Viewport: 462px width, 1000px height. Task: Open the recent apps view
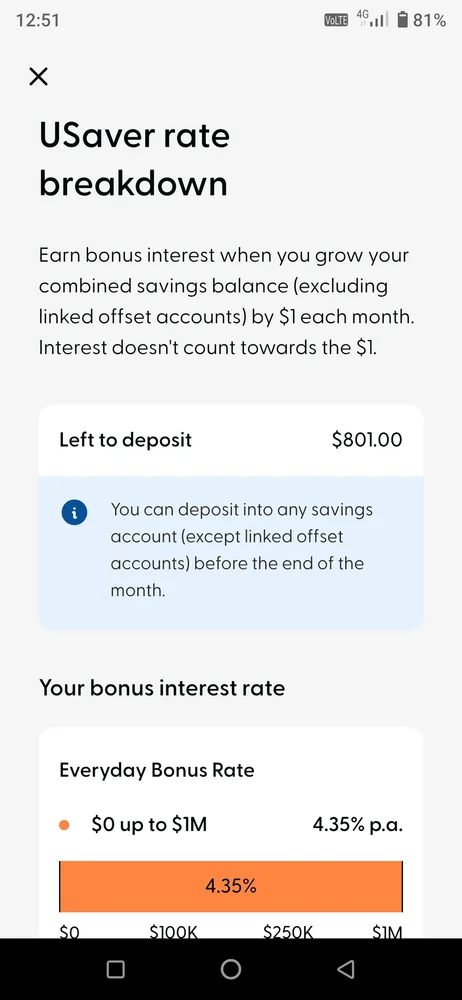(116, 969)
